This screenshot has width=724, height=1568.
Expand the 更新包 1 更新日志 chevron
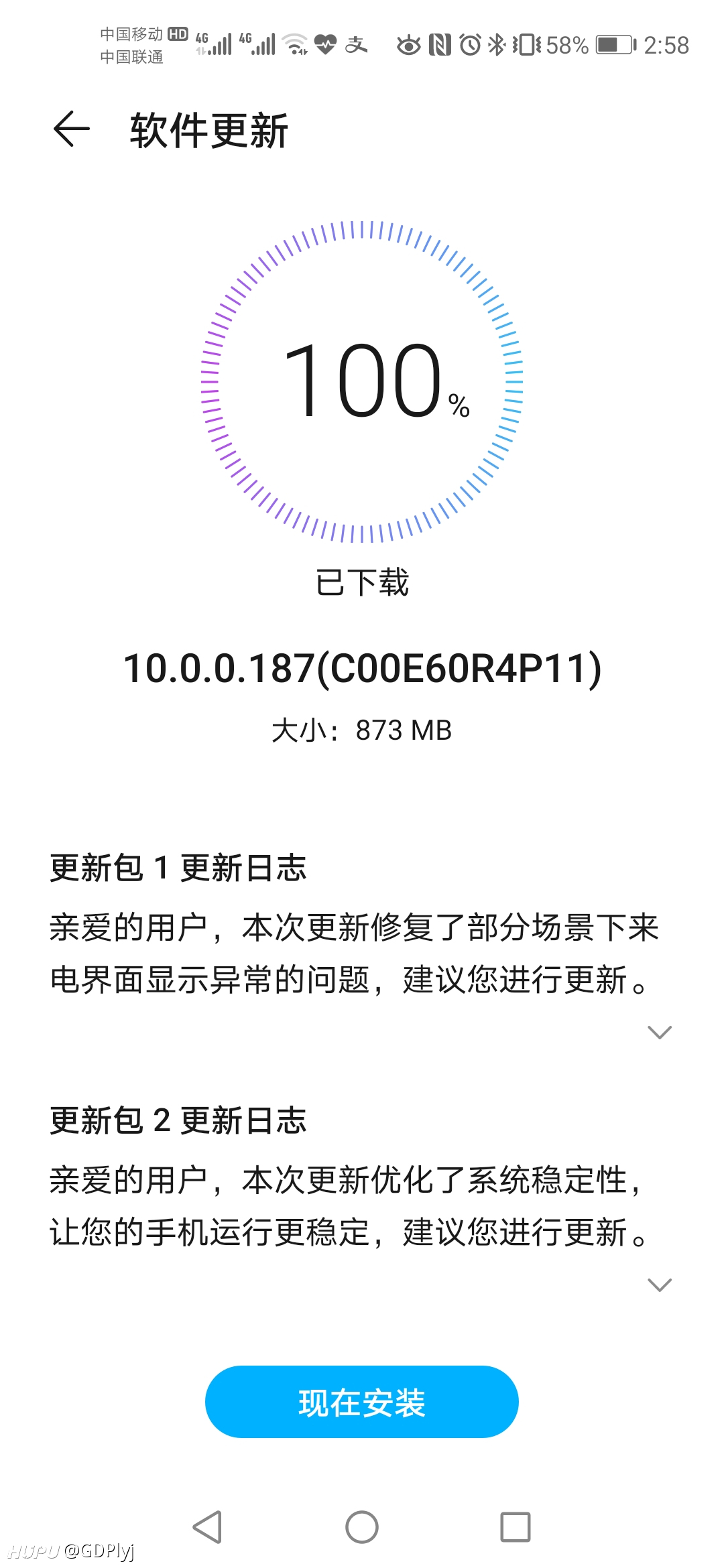(x=660, y=1032)
